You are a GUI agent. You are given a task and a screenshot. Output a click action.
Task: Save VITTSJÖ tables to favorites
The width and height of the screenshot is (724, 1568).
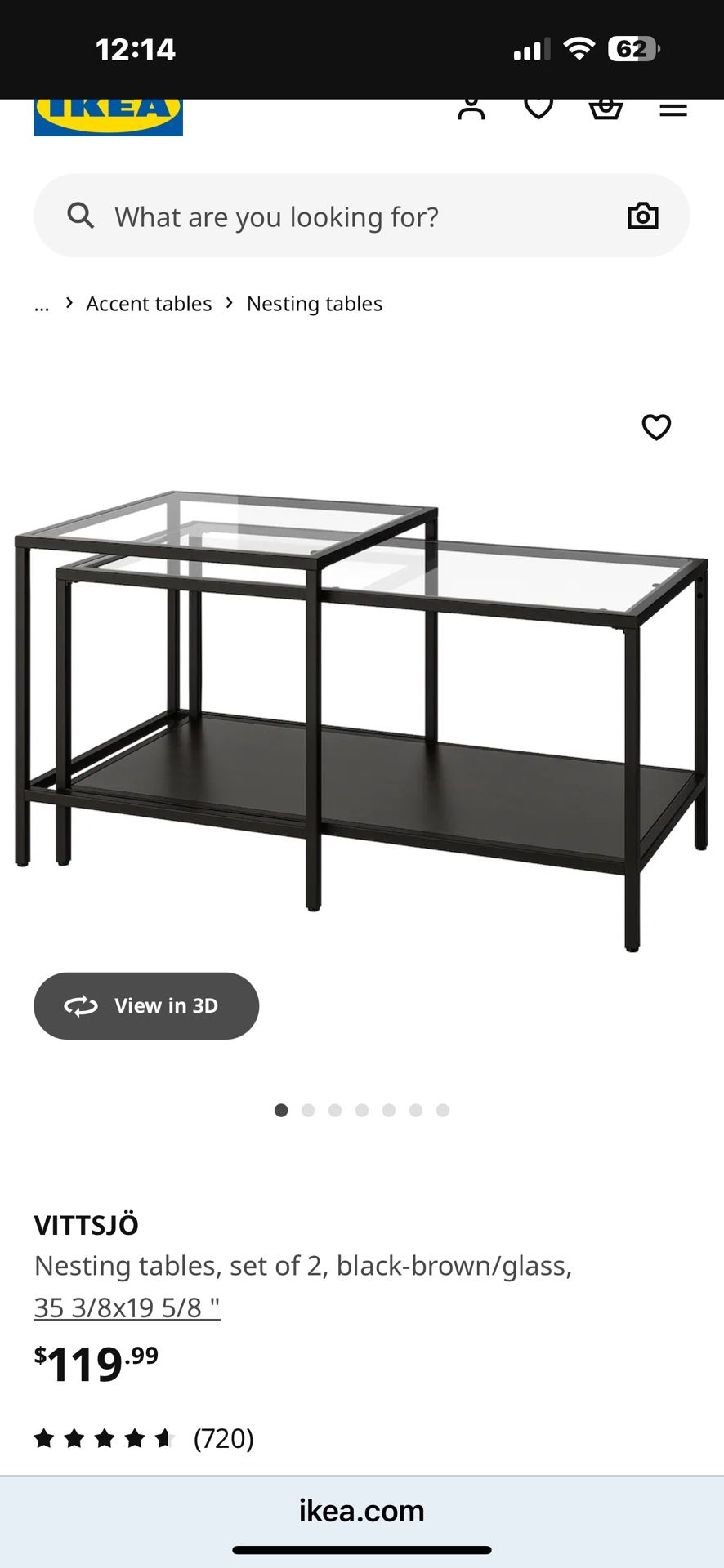(x=656, y=427)
